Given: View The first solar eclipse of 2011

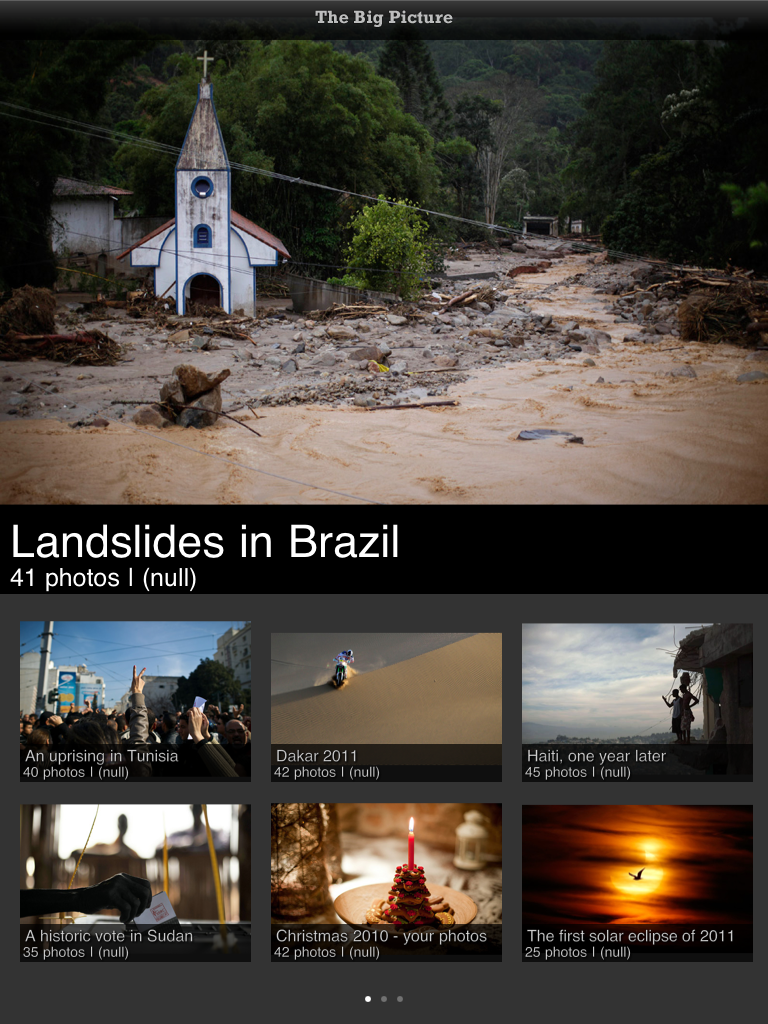Looking at the screenshot, I should (637, 882).
